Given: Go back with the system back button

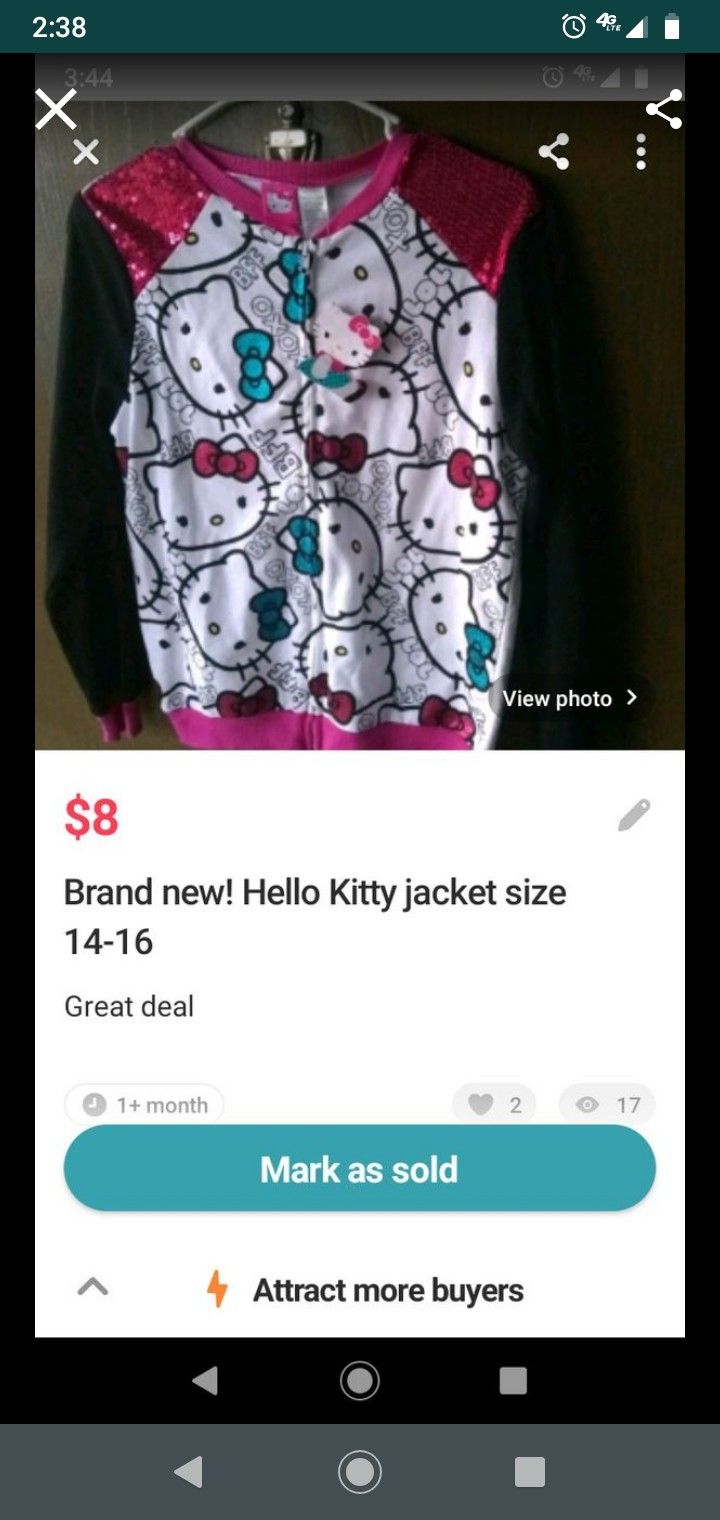Looking at the screenshot, I should pyautogui.click(x=188, y=1471).
